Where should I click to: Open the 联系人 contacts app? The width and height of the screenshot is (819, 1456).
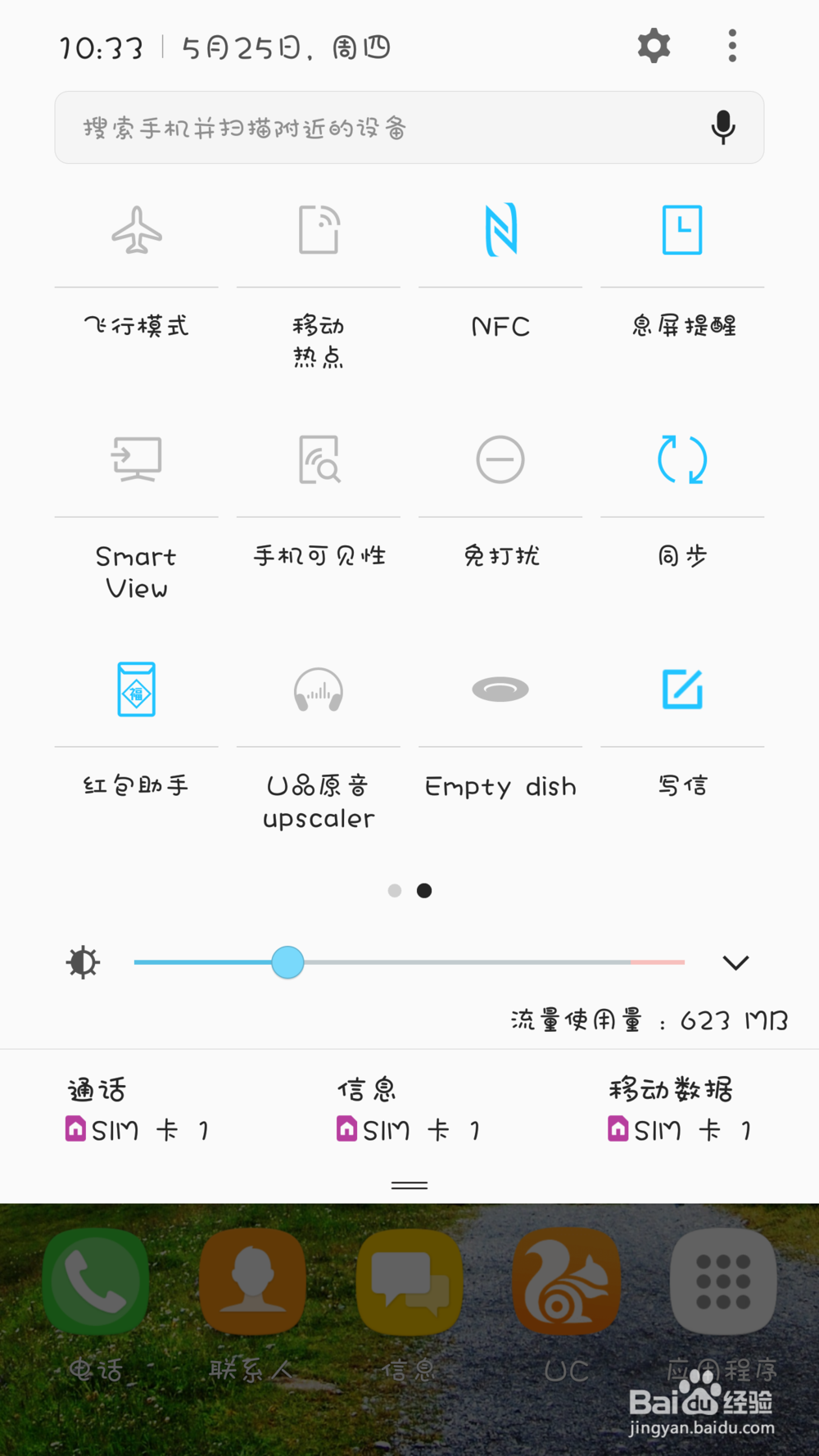pyautogui.click(x=252, y=1283)
